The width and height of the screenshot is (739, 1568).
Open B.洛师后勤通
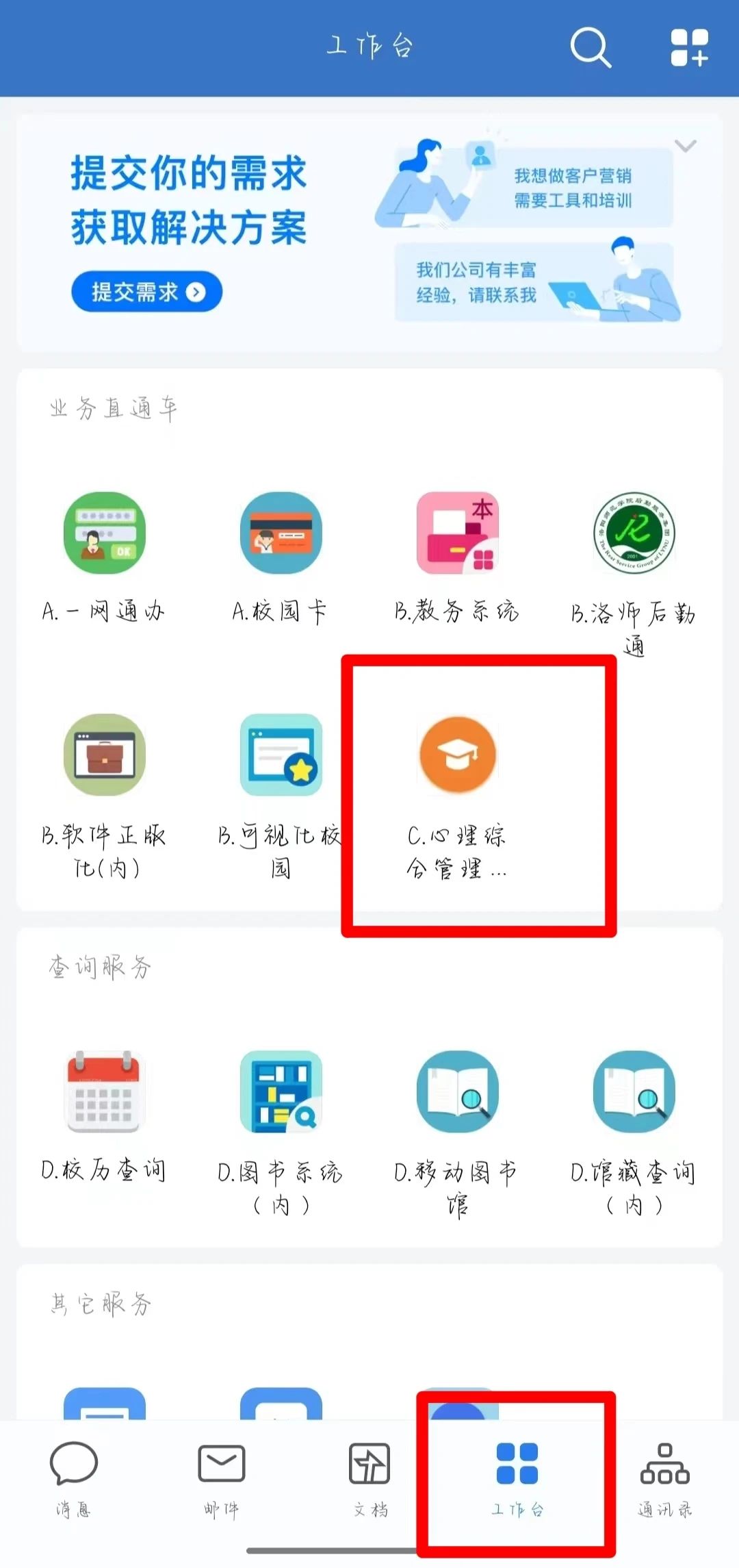point(634,533)
